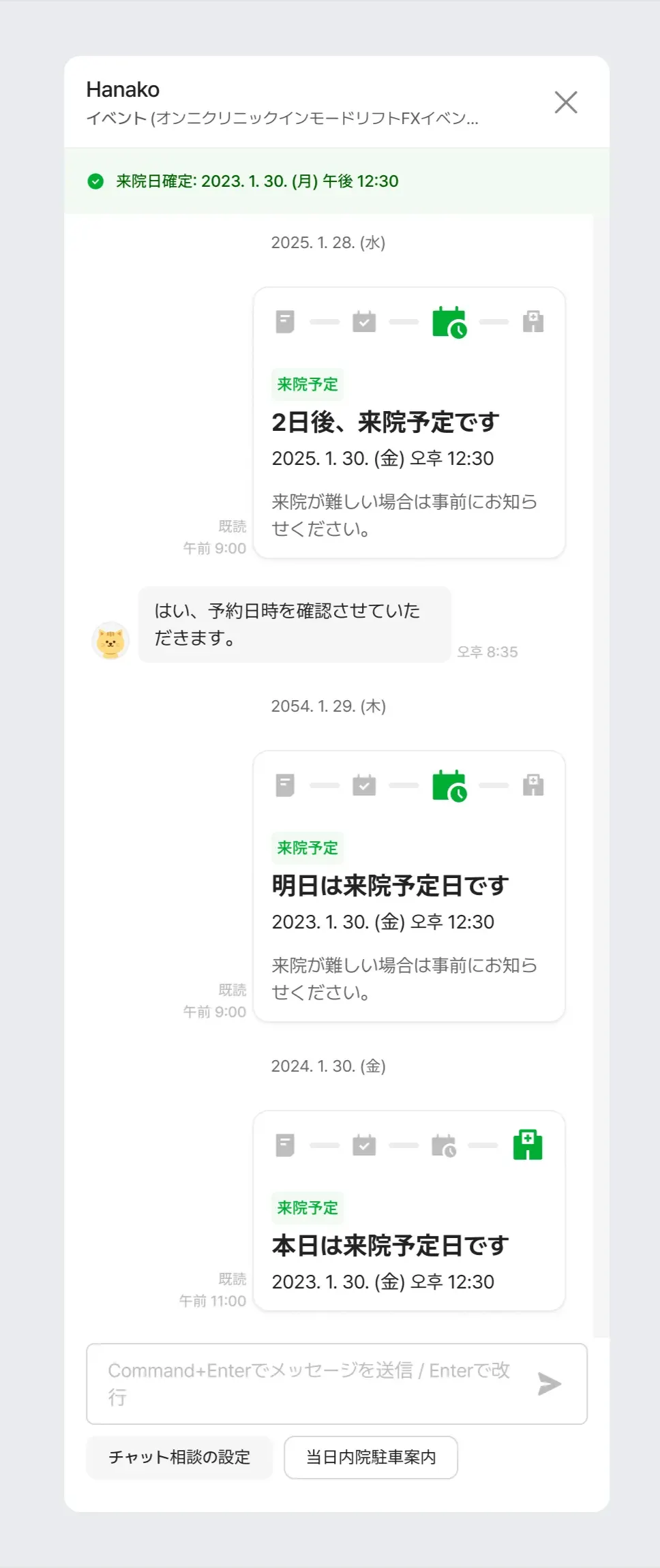Viewport: 660px width, 1568px height.
Task: Send the message with the arrow icon
Action: tap(549, 1383)
